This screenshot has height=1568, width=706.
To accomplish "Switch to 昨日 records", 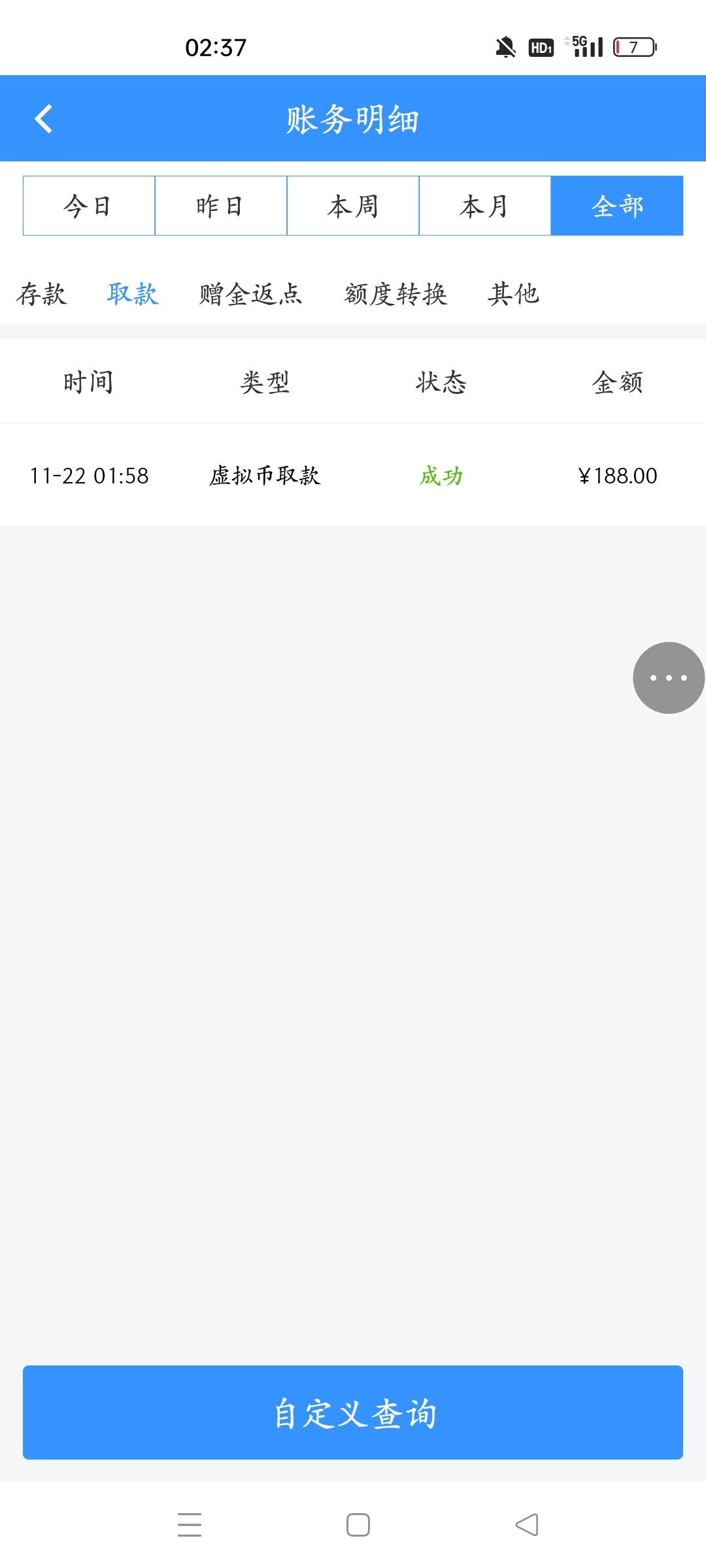I will (x=221, y=206).
